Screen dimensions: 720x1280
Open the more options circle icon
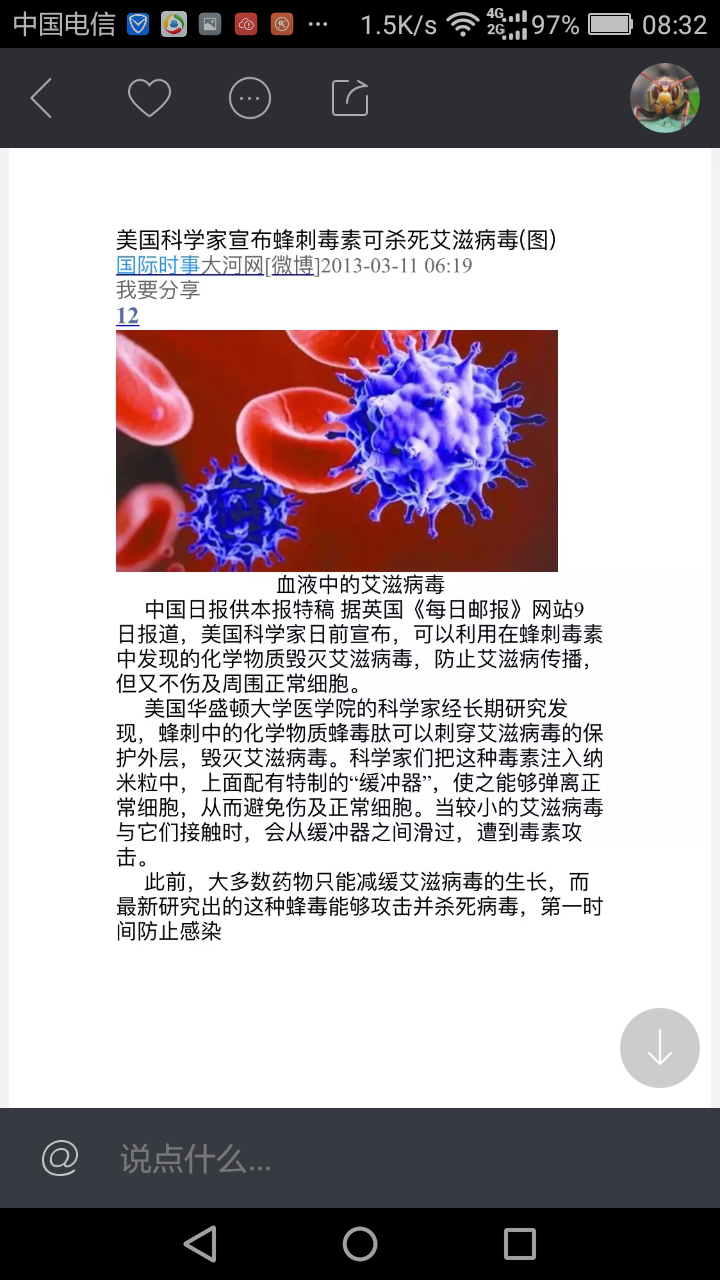tap(250, 99)
